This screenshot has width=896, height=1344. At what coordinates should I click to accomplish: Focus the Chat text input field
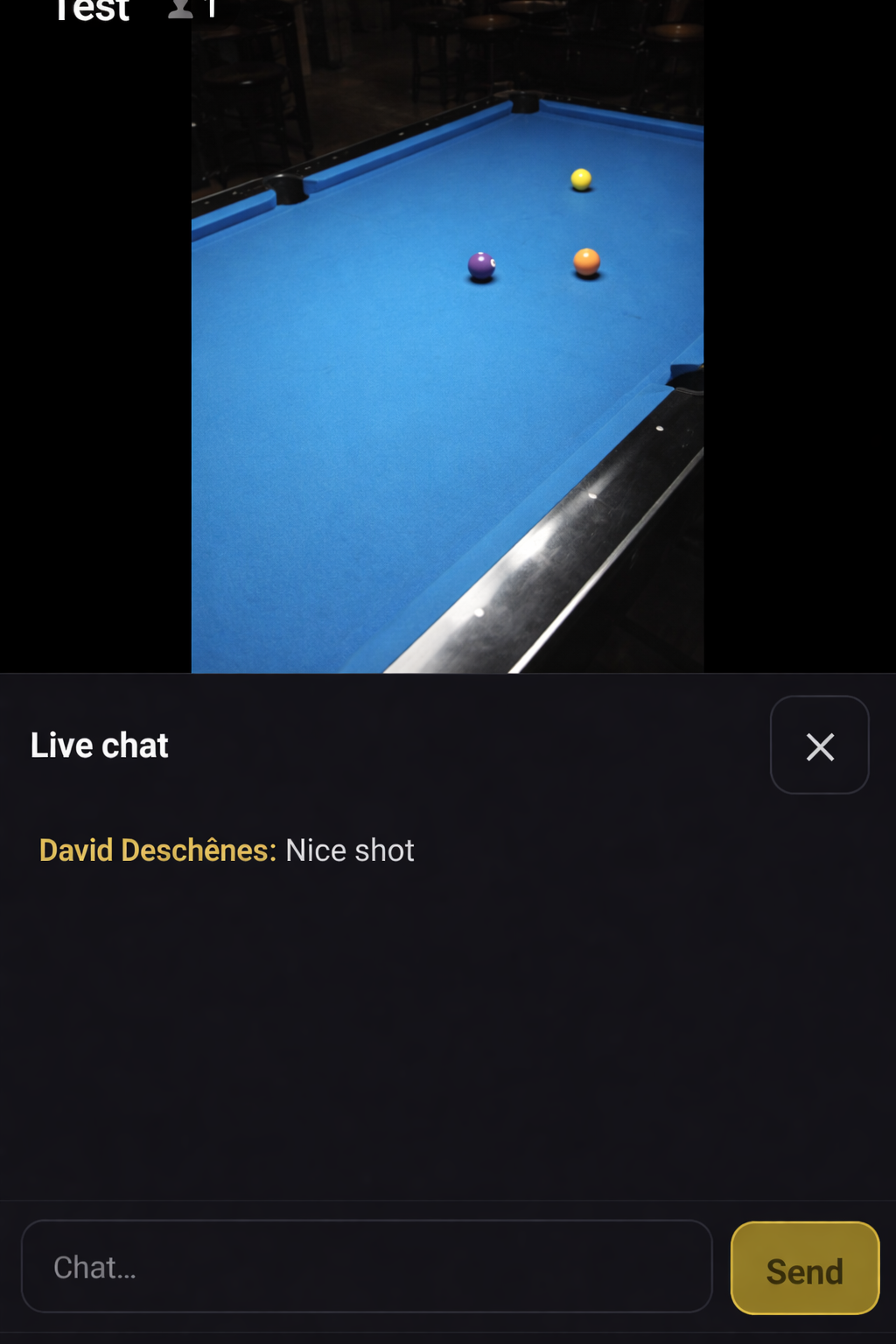click(x=367, y=1267)
